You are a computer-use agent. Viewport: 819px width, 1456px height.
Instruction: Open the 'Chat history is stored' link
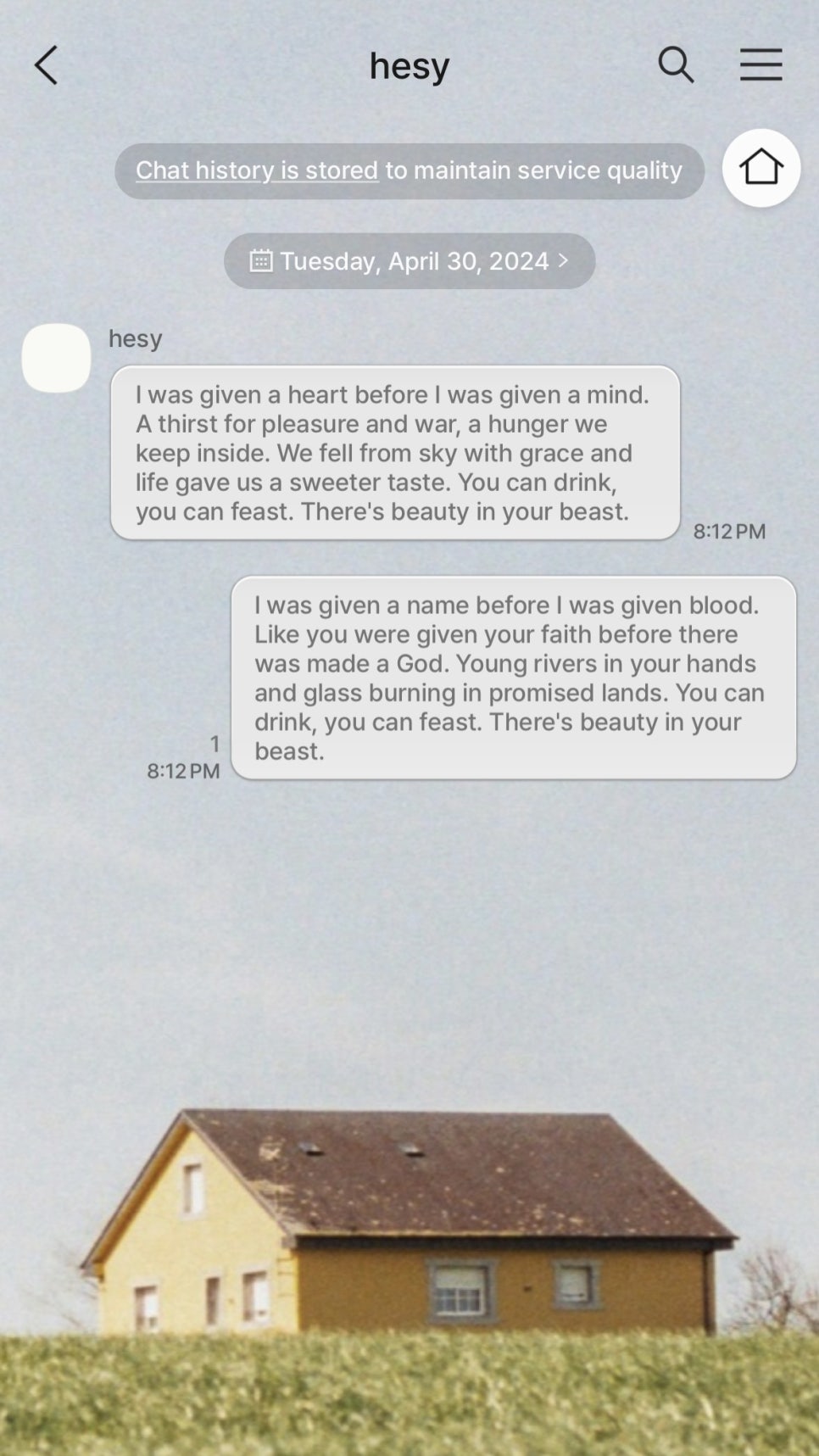[257, 170]
